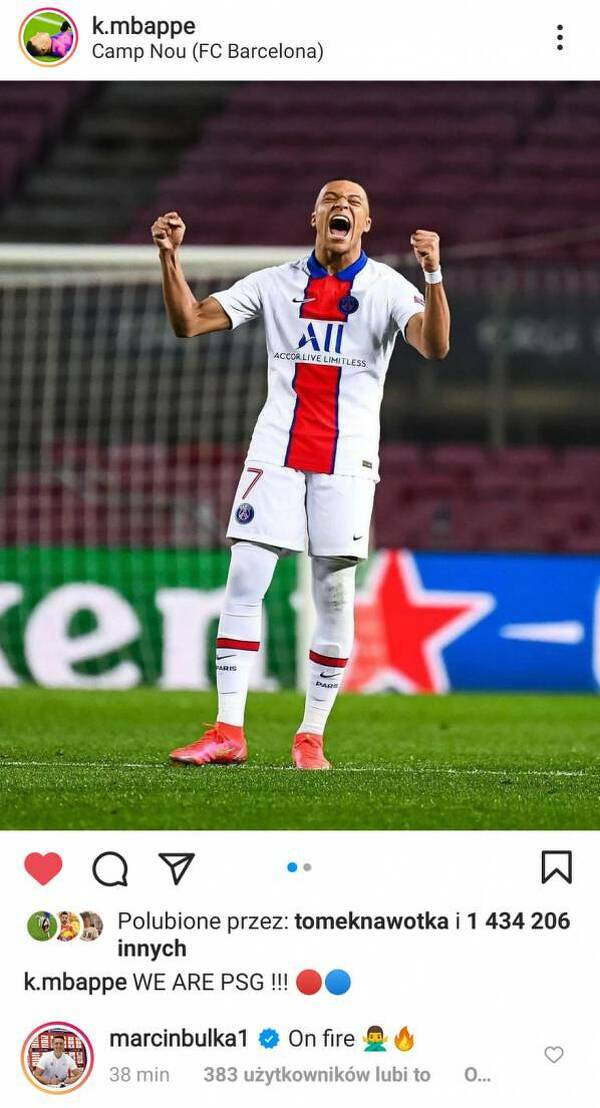Open the post overflow menu
The height and width of the screenshot is (1108, 600).
pos(559,38)
